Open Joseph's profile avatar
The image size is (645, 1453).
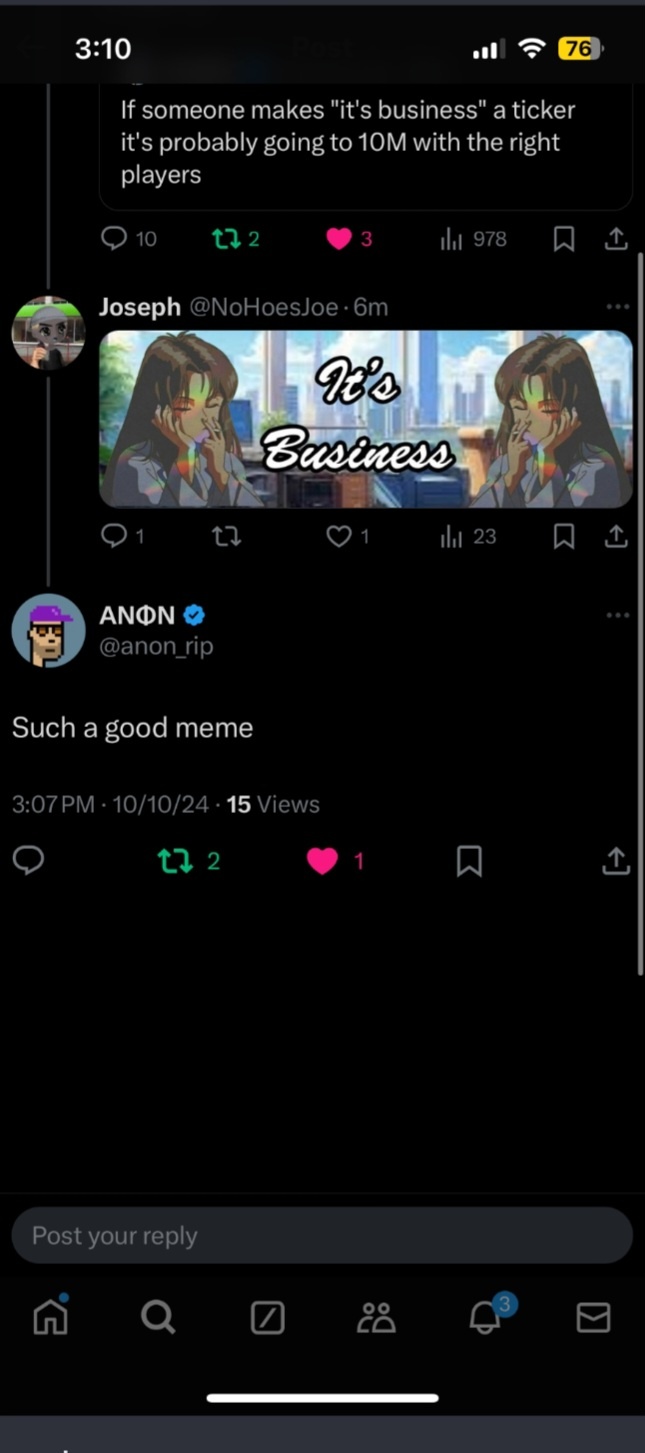tap(47, 333)
